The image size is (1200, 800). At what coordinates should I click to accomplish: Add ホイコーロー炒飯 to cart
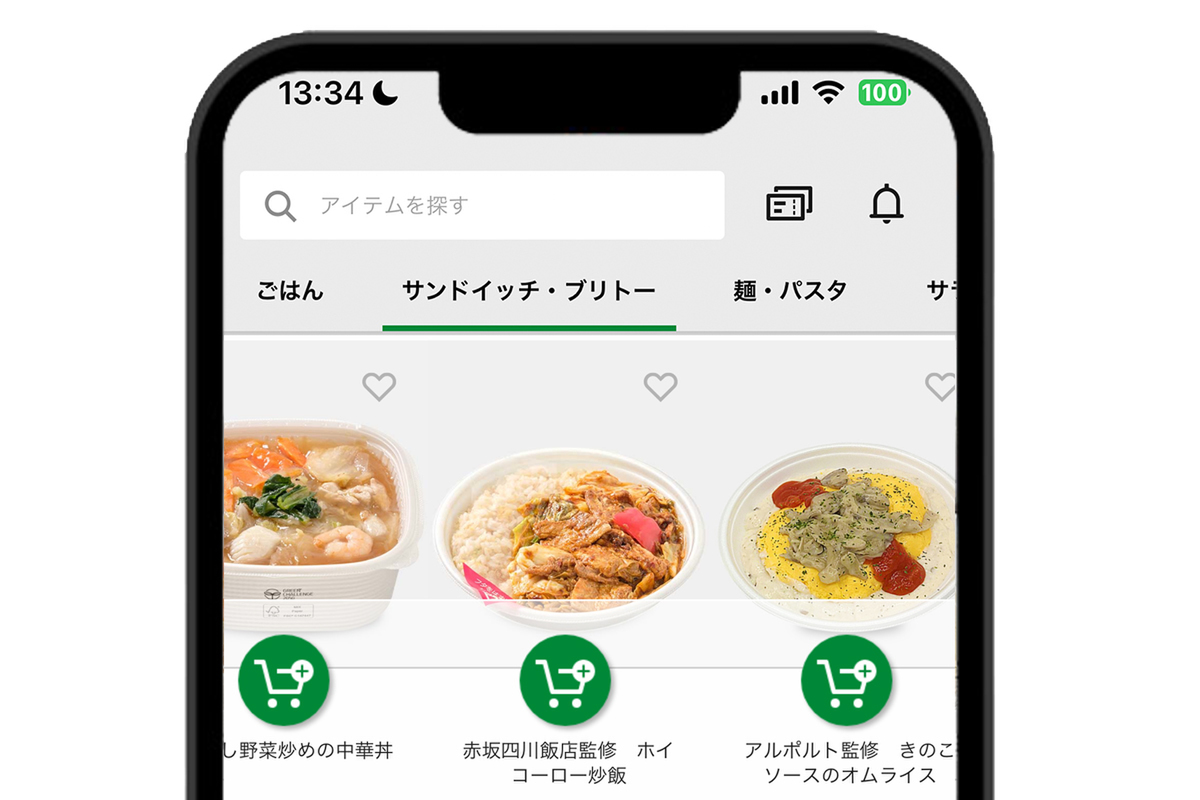(x=565, y=679)
